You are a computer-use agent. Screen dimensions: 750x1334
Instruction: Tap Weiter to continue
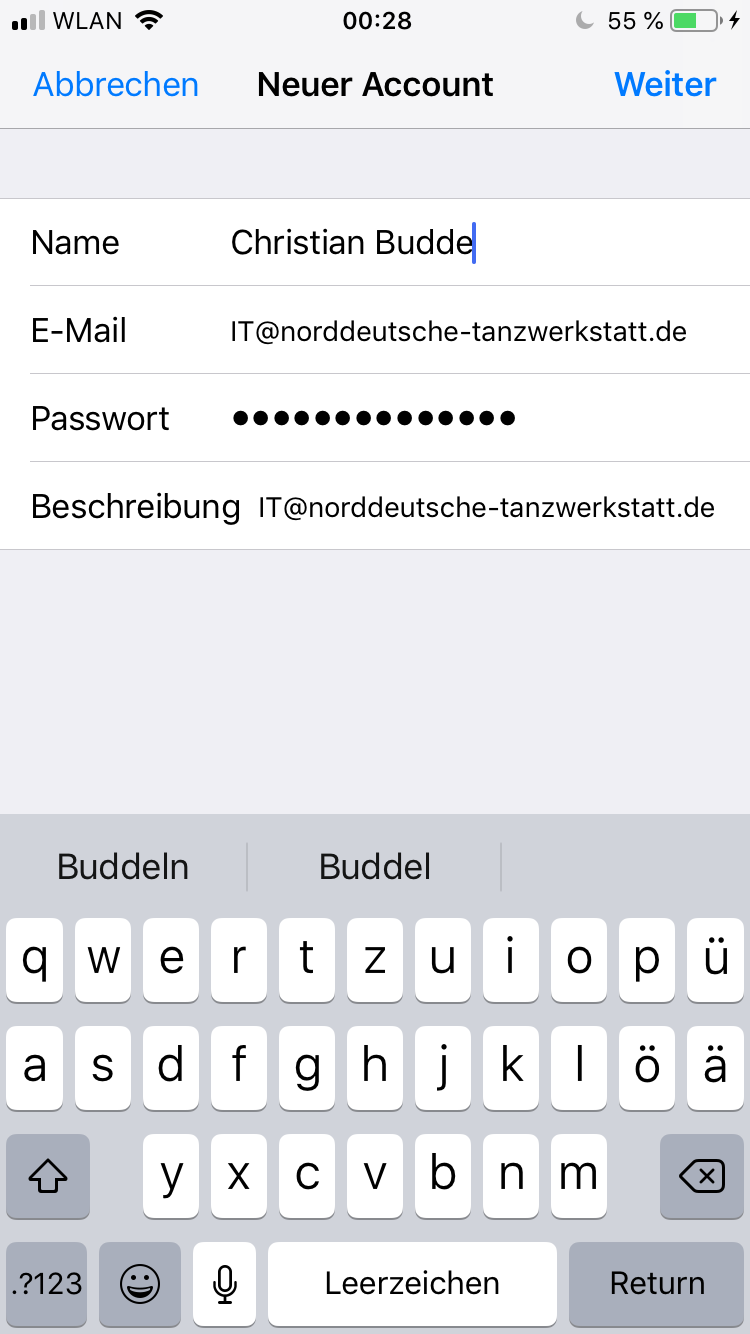click(x=665, y=84)
